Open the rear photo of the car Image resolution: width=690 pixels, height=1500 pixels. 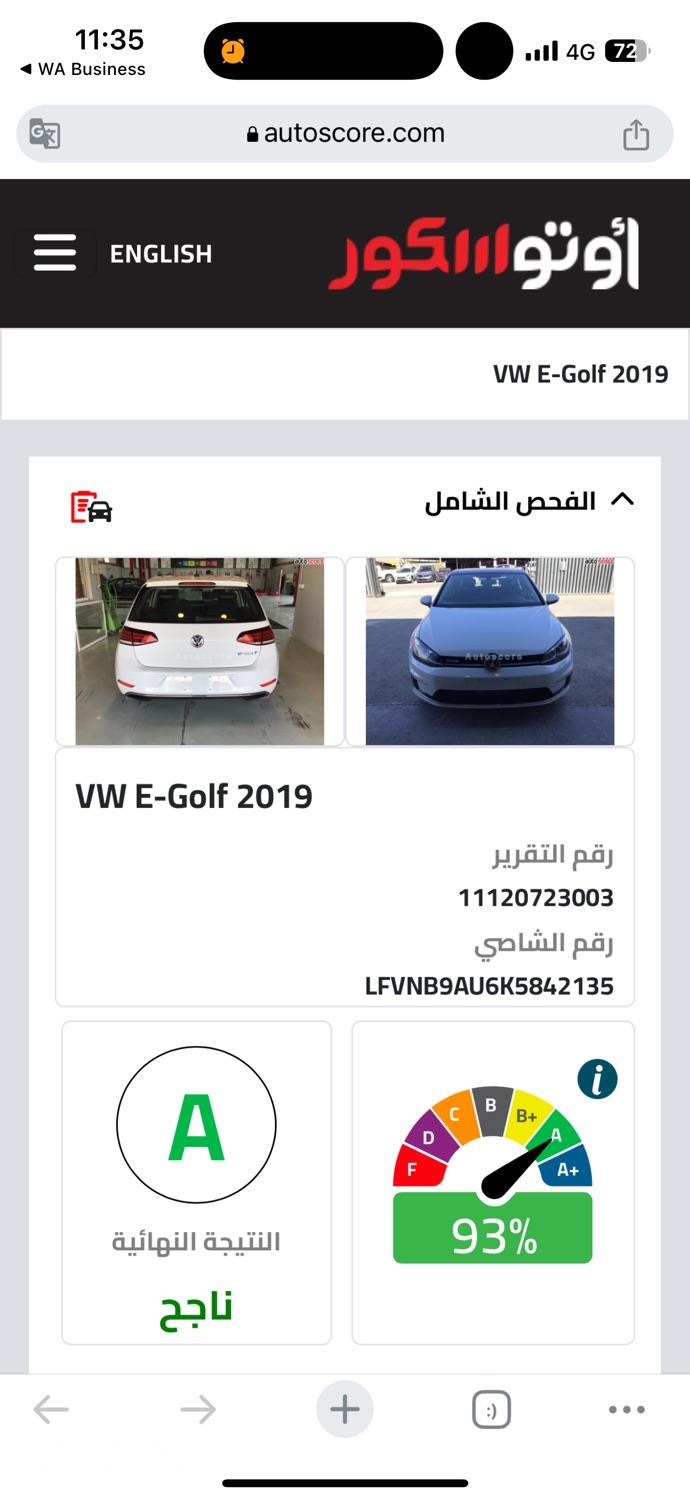point(200,651)
